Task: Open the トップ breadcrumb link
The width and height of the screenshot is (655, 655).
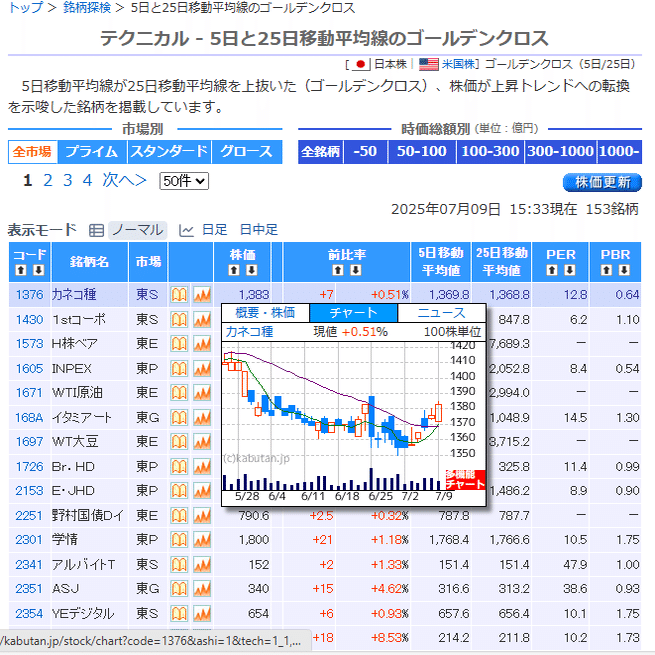Action: (x=25, y=8)
